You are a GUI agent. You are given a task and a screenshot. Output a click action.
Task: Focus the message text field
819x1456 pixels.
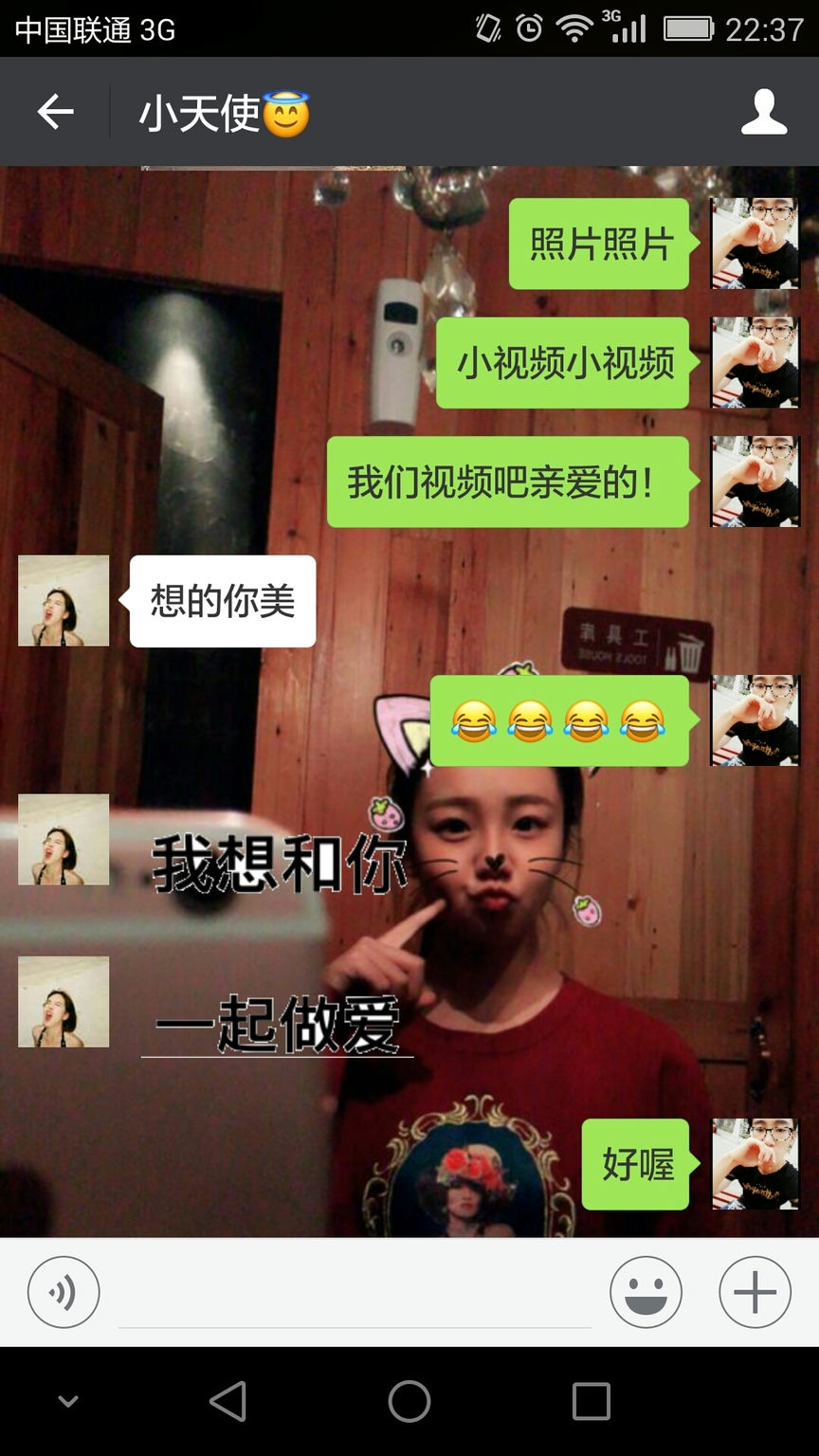point(354,1294)
